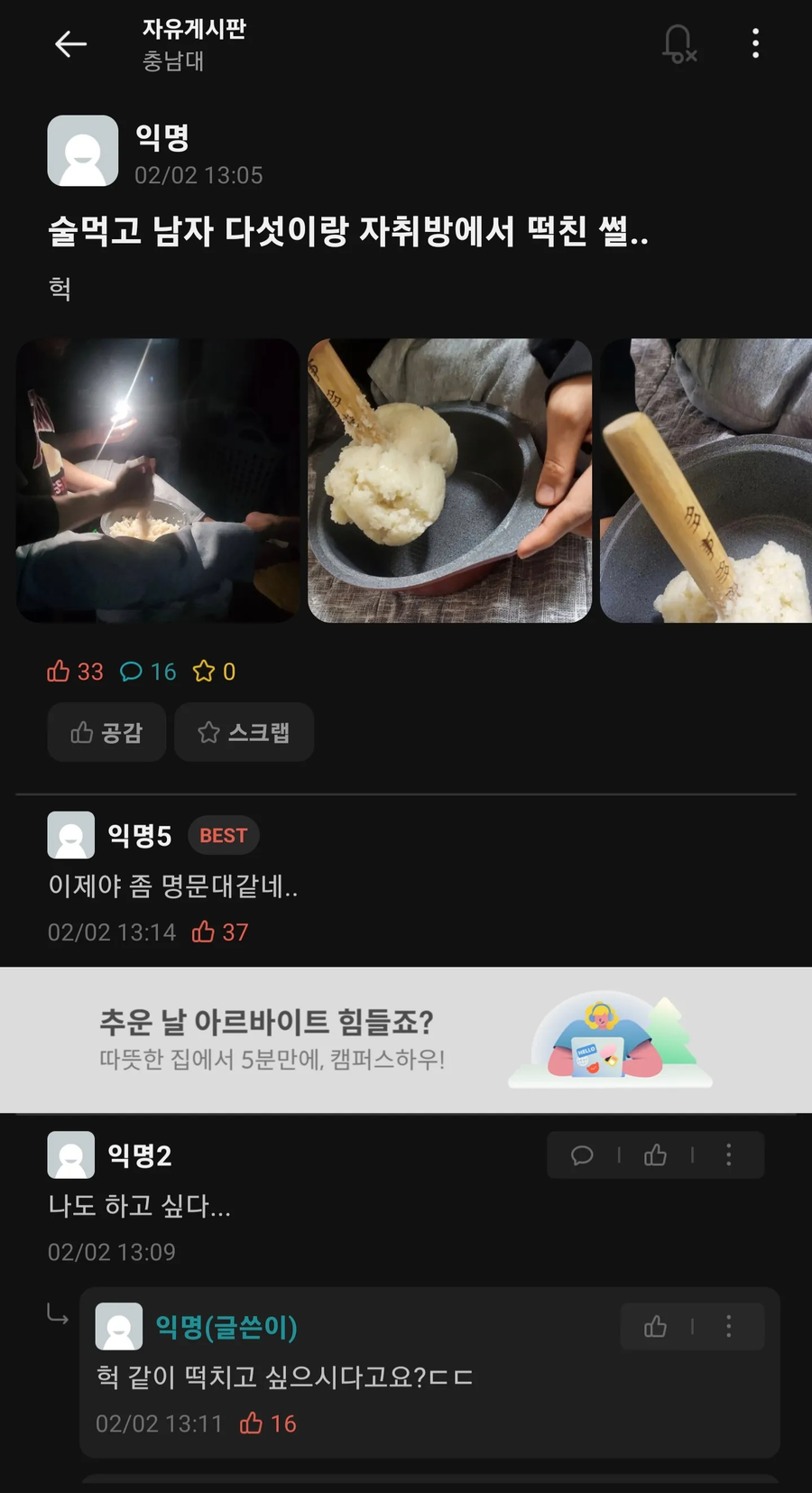Open the comment icon on 익명2's comment

tap(582, 1155)
